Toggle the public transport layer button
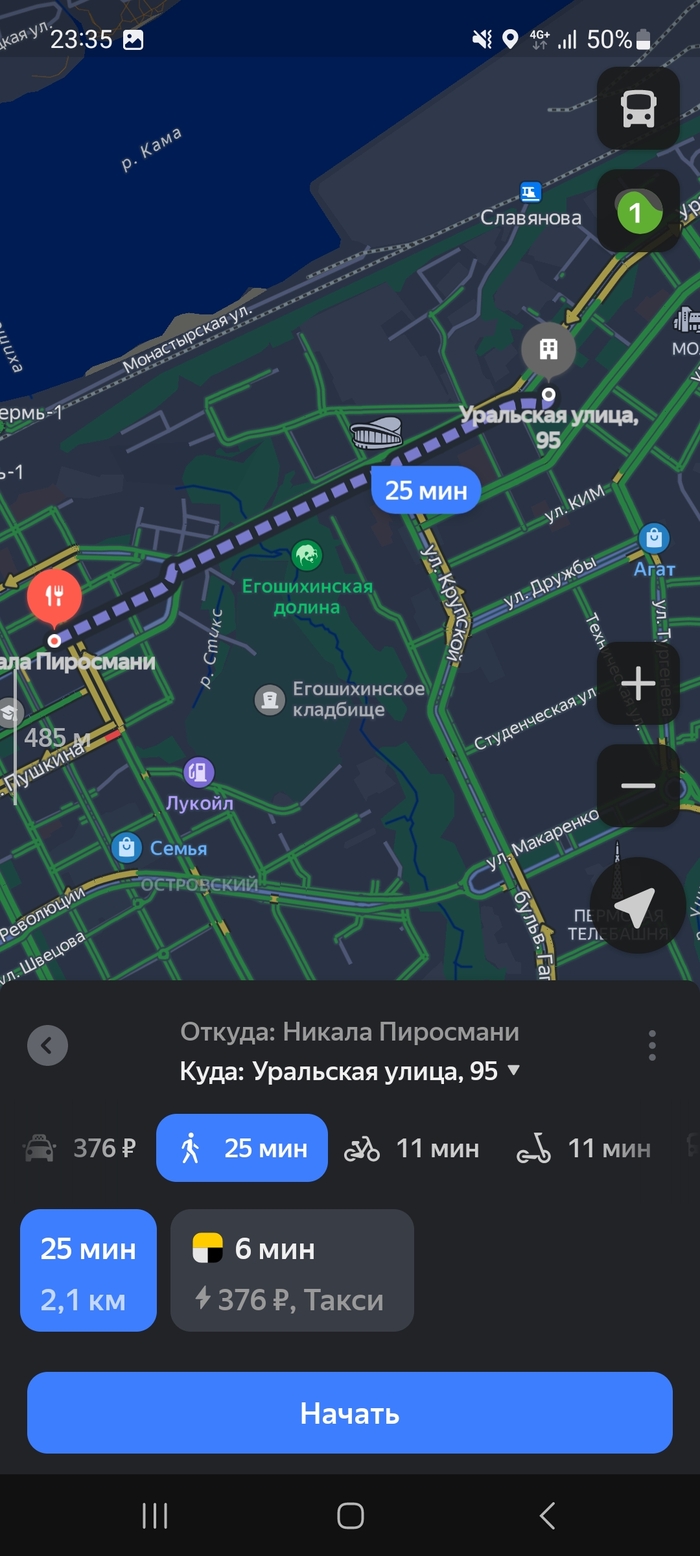Image resolution: width=700 pixels, height=1556 pixels. tap(638, 109)
